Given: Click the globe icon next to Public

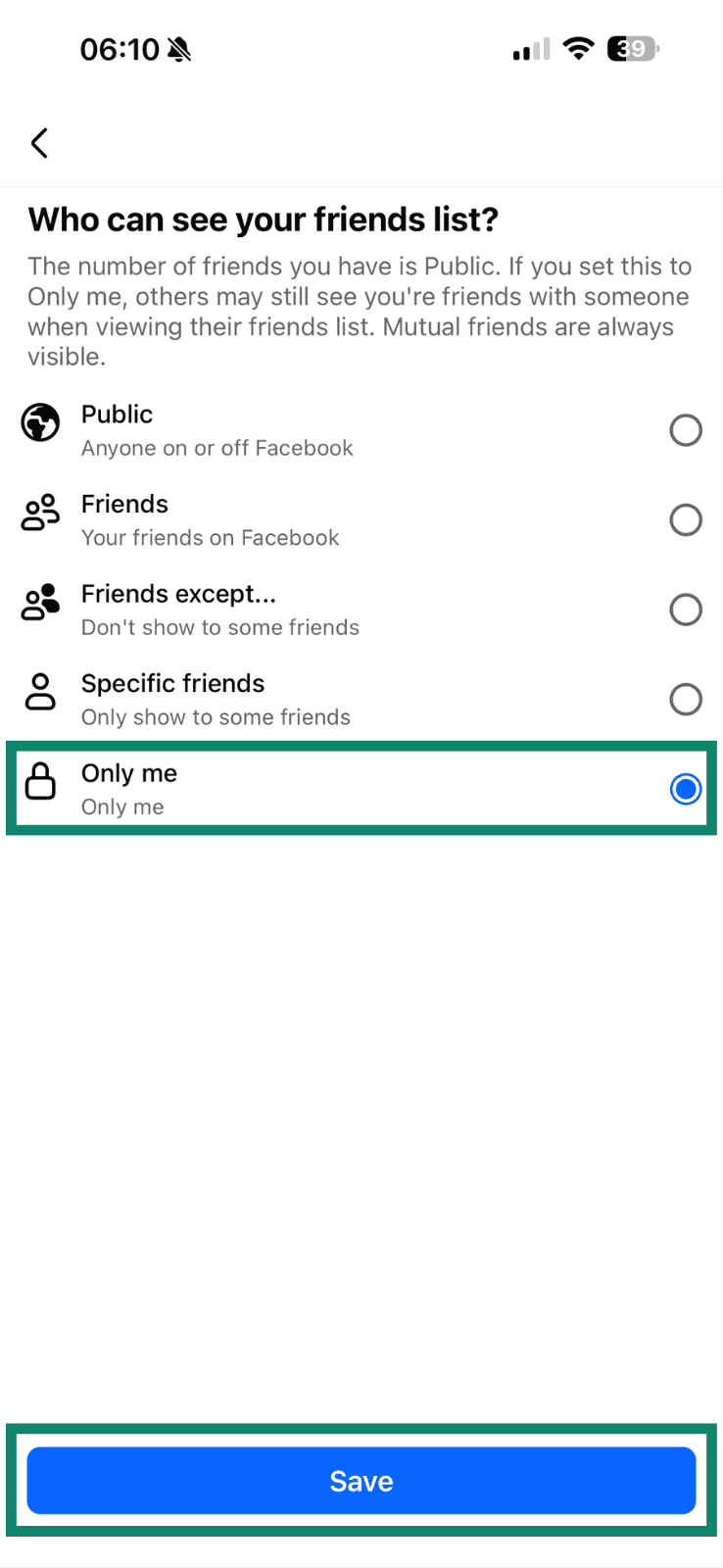Looking at the screenshot, I should pos(39,422).
